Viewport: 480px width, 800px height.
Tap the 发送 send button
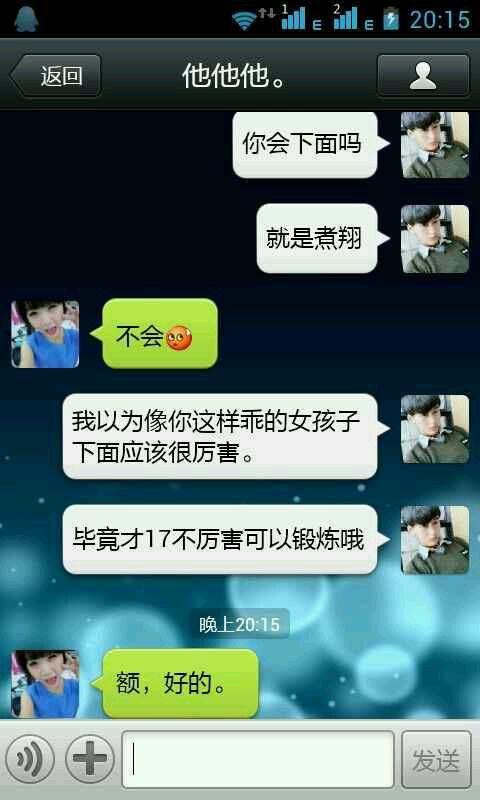436,760
